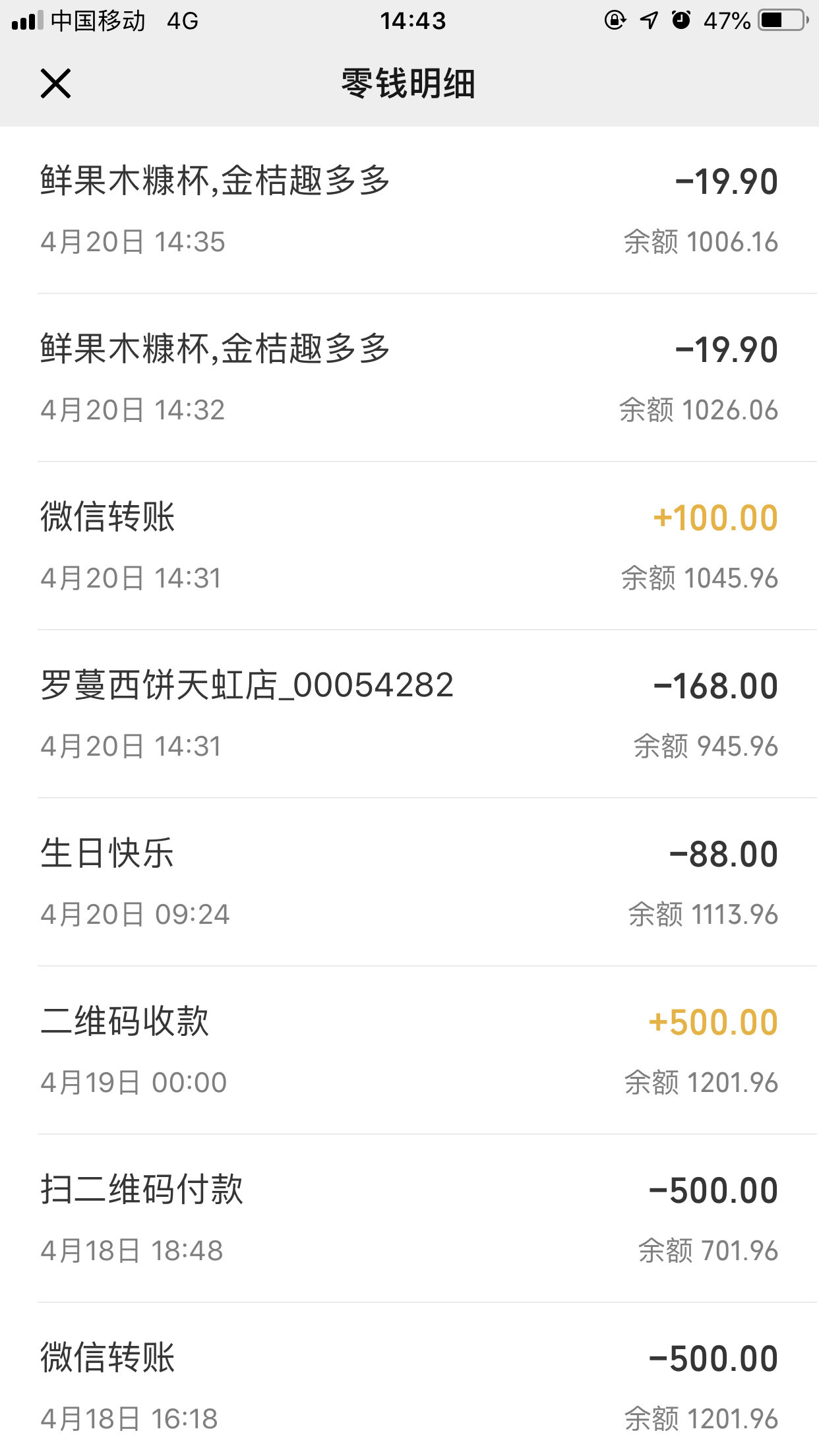The height and width of the screenshot is (1456, 819).
Task: Open 罗蔓西饼天虹店 payment details
Action: (x=409, y=714)
